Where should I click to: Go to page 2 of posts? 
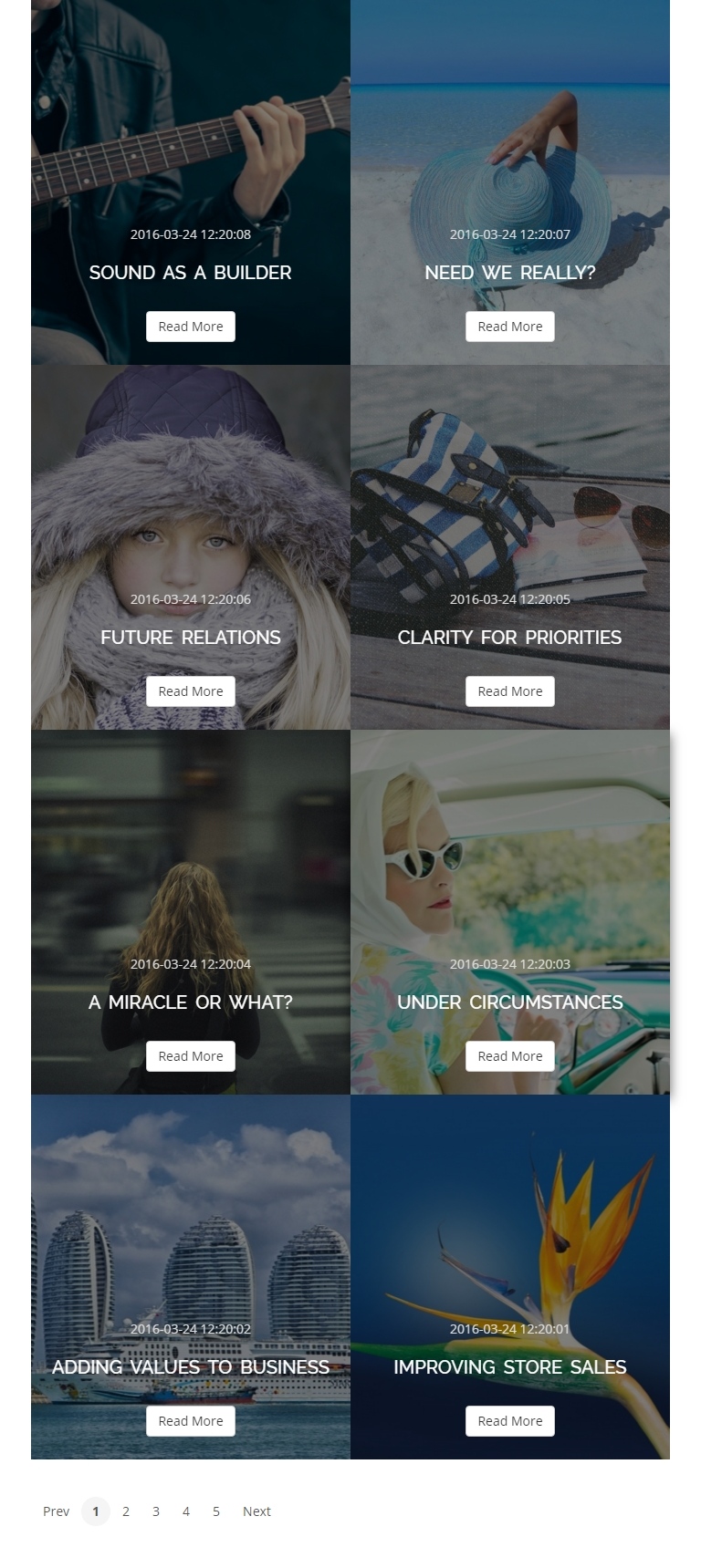point(126,1511)
